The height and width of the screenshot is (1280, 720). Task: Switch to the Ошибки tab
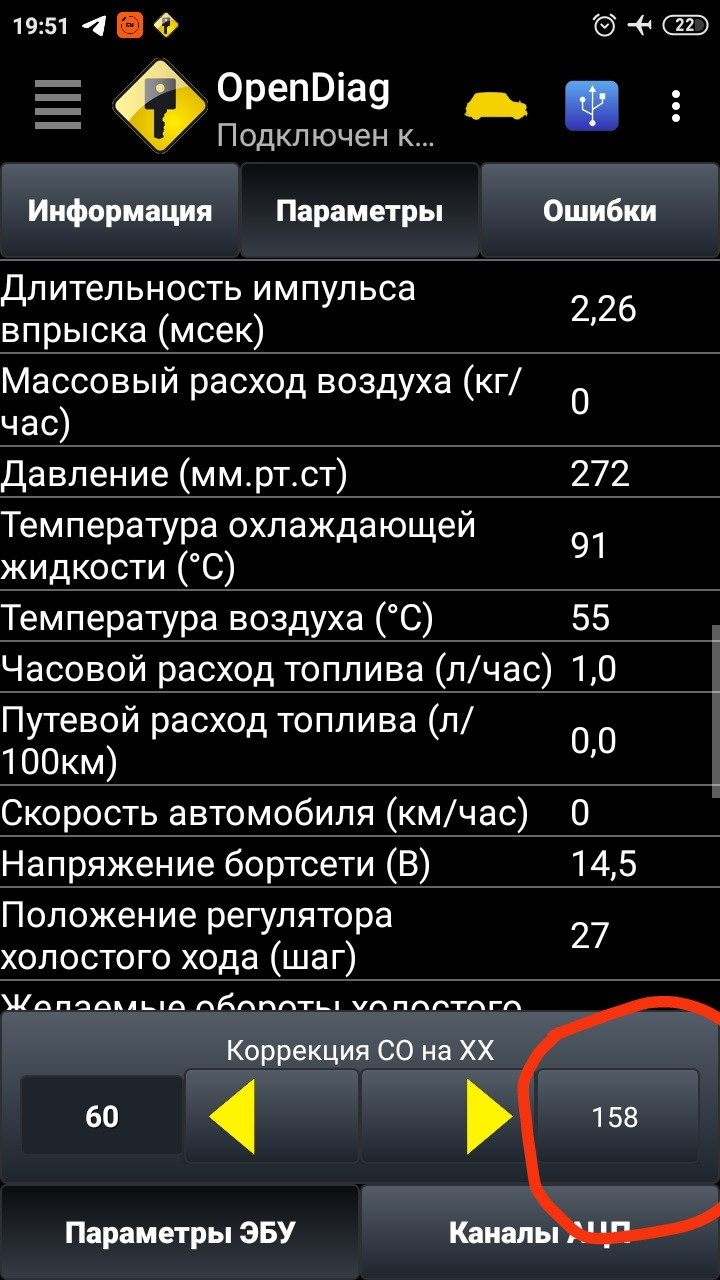coord(599,211)
